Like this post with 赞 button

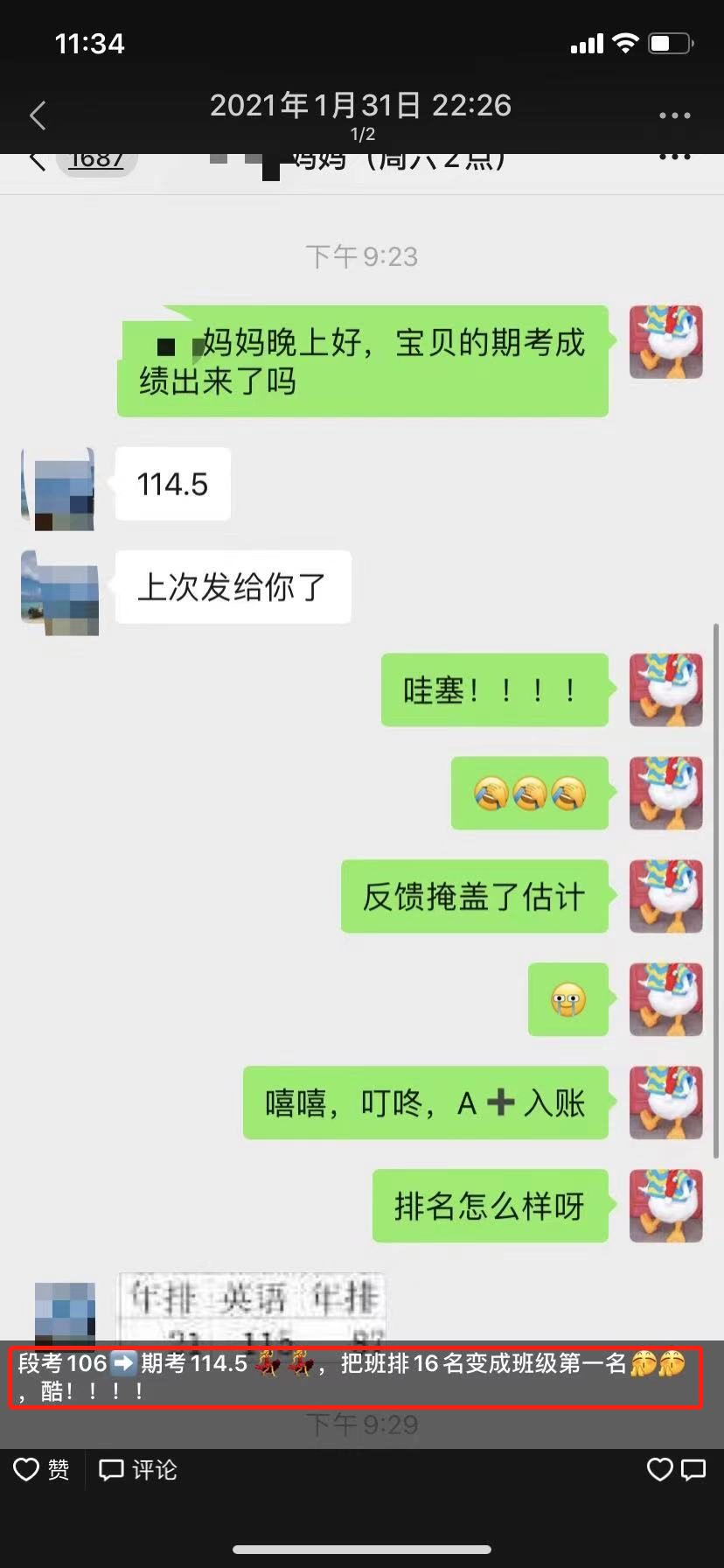click(x=41, y=1469)
